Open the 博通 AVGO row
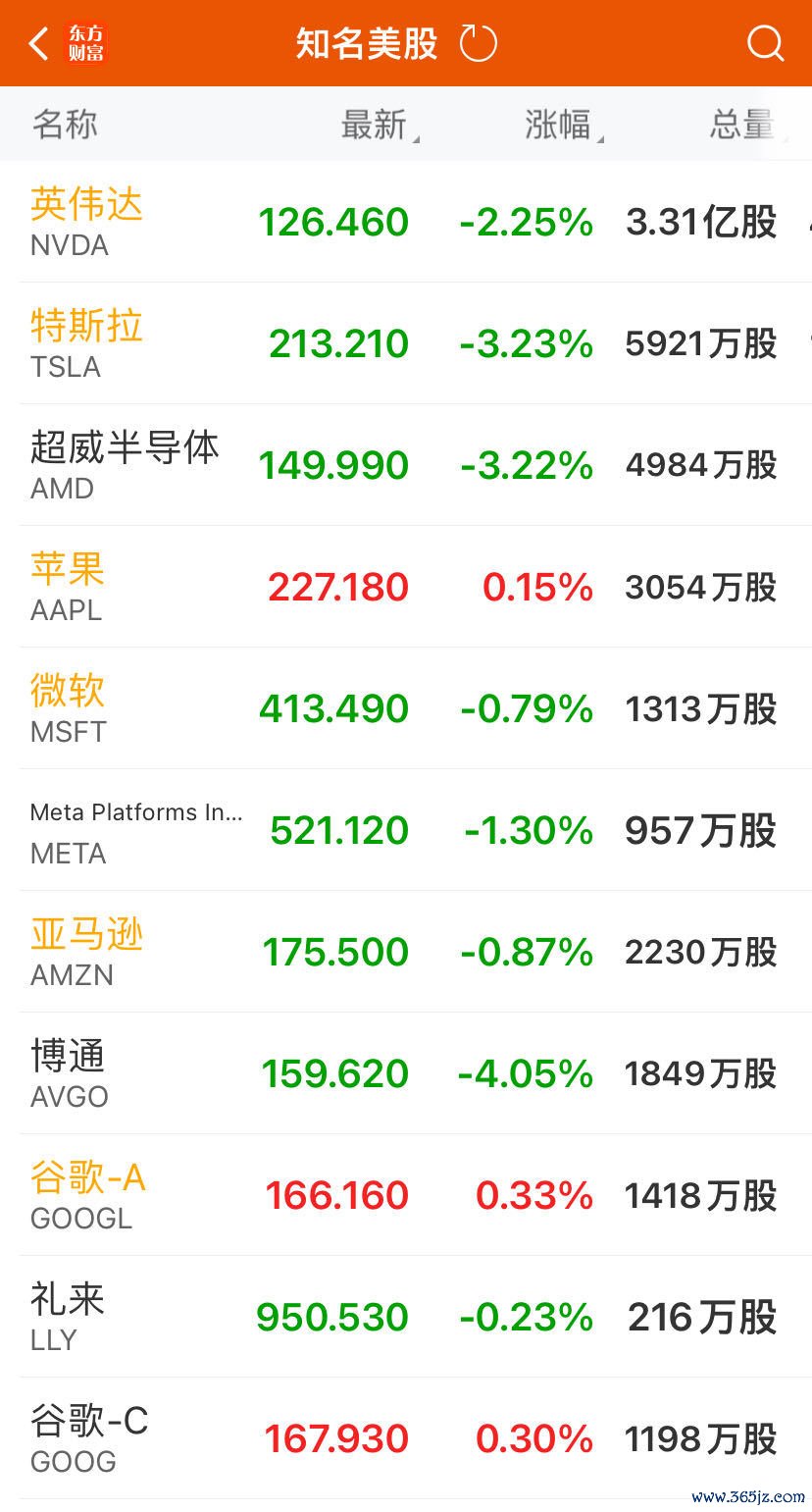This screenshot has height=1512, width=812. tap(406, 1073)
